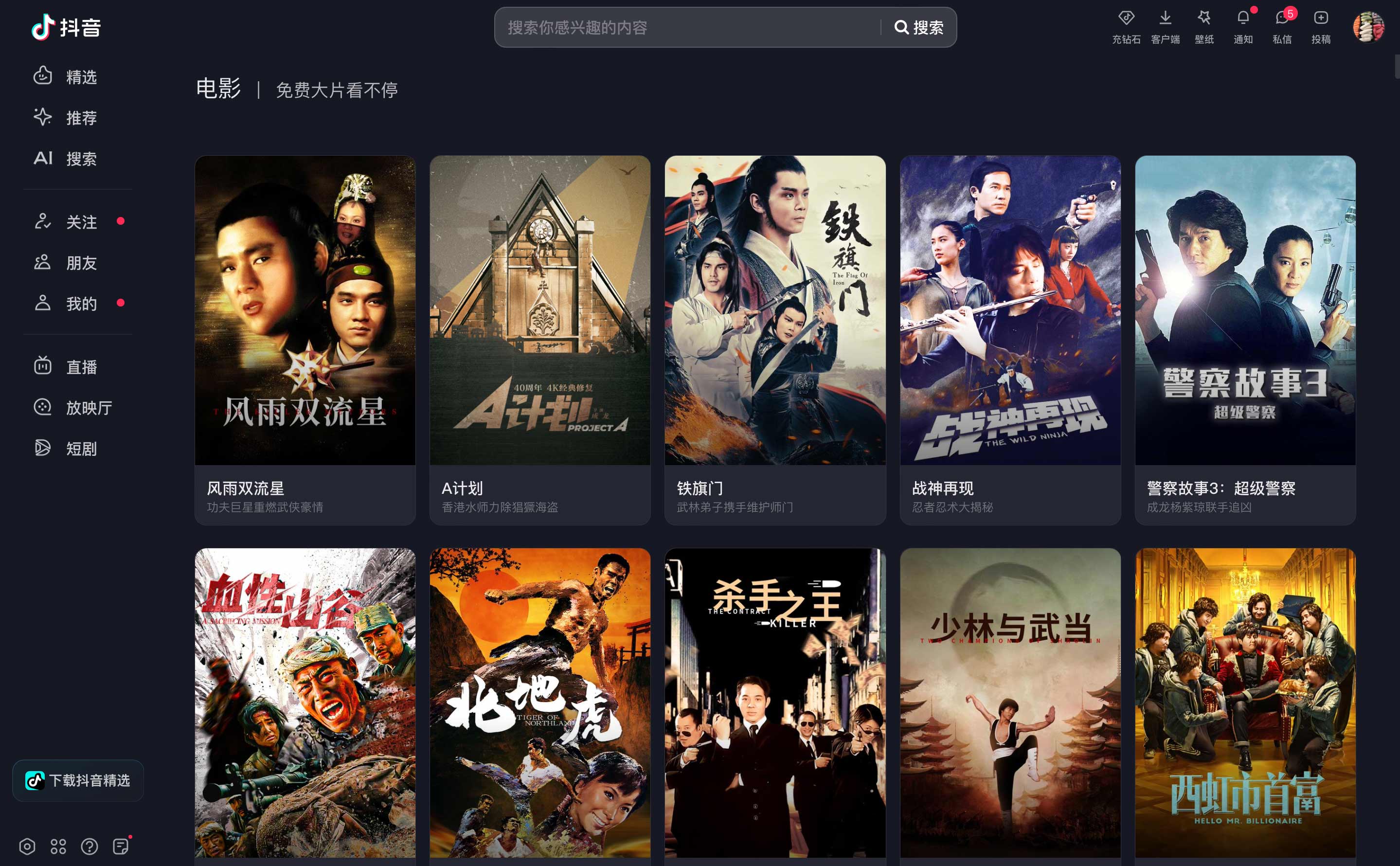The height and width of the screenshot is (866, 1400).
Task: Open the 西虹市首富 movie poster
Action: click(x=1245, y=703)
